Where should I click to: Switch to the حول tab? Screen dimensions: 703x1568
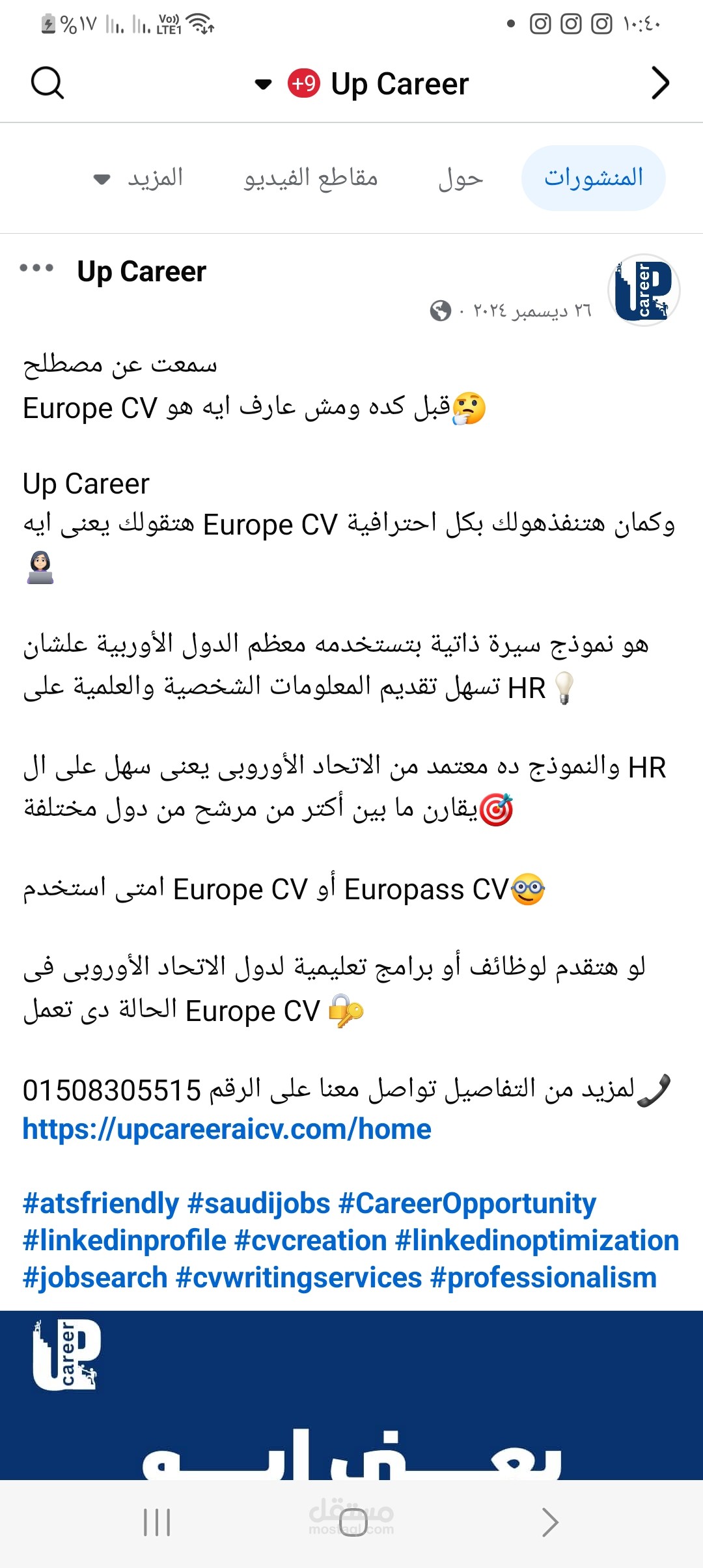(x=461, y=178)
